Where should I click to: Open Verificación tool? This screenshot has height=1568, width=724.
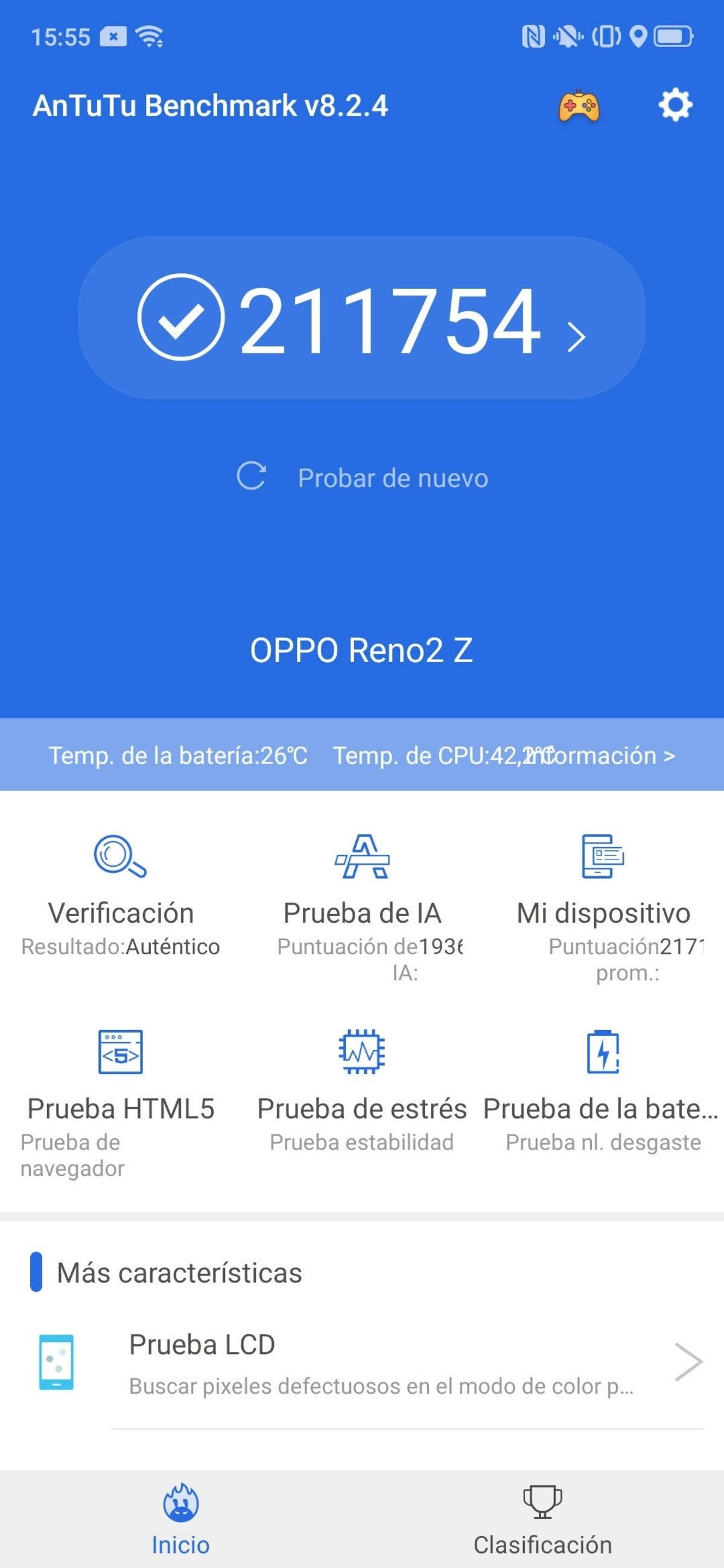point(121,895)
